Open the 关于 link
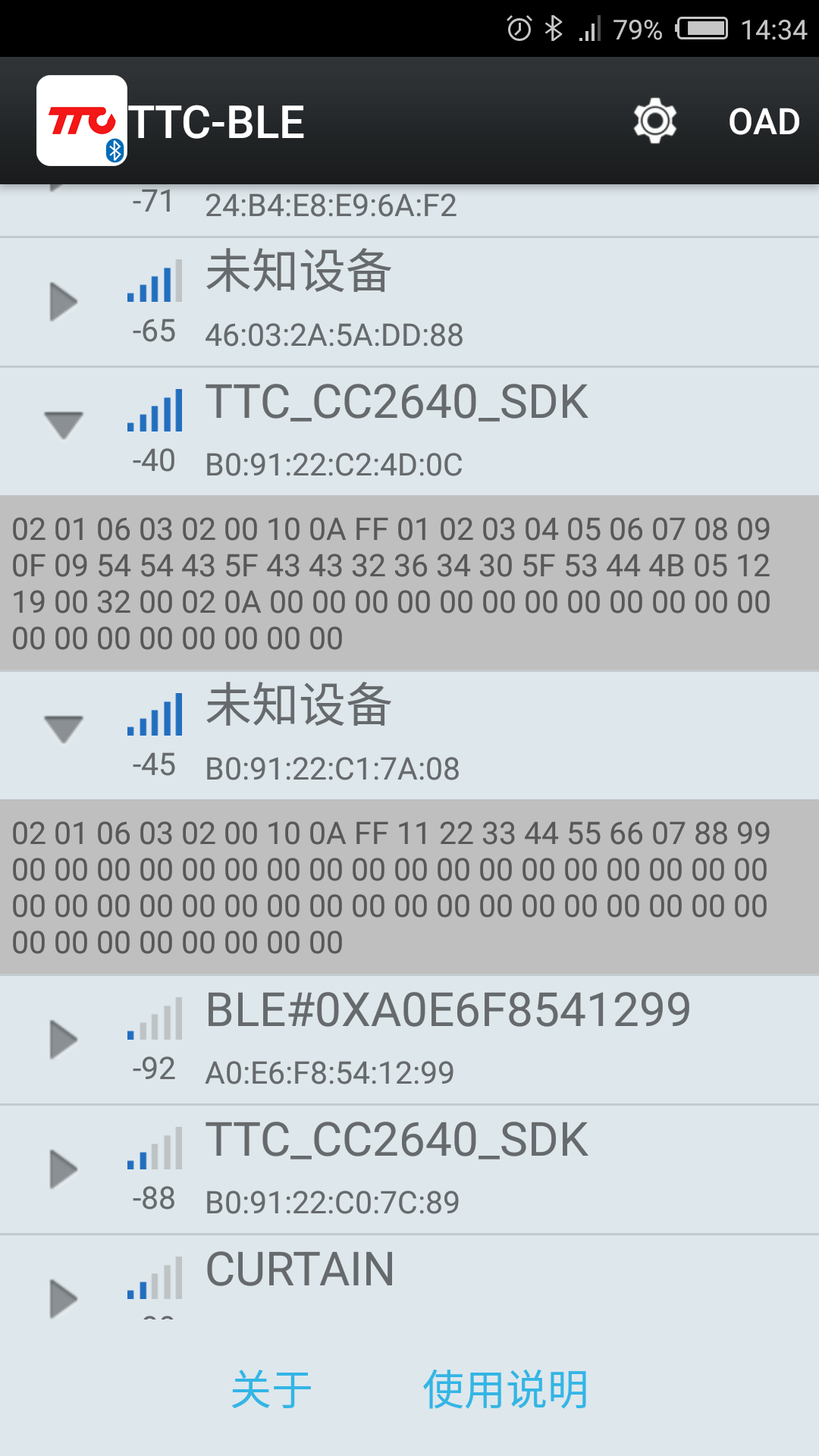 [271, 1390]
